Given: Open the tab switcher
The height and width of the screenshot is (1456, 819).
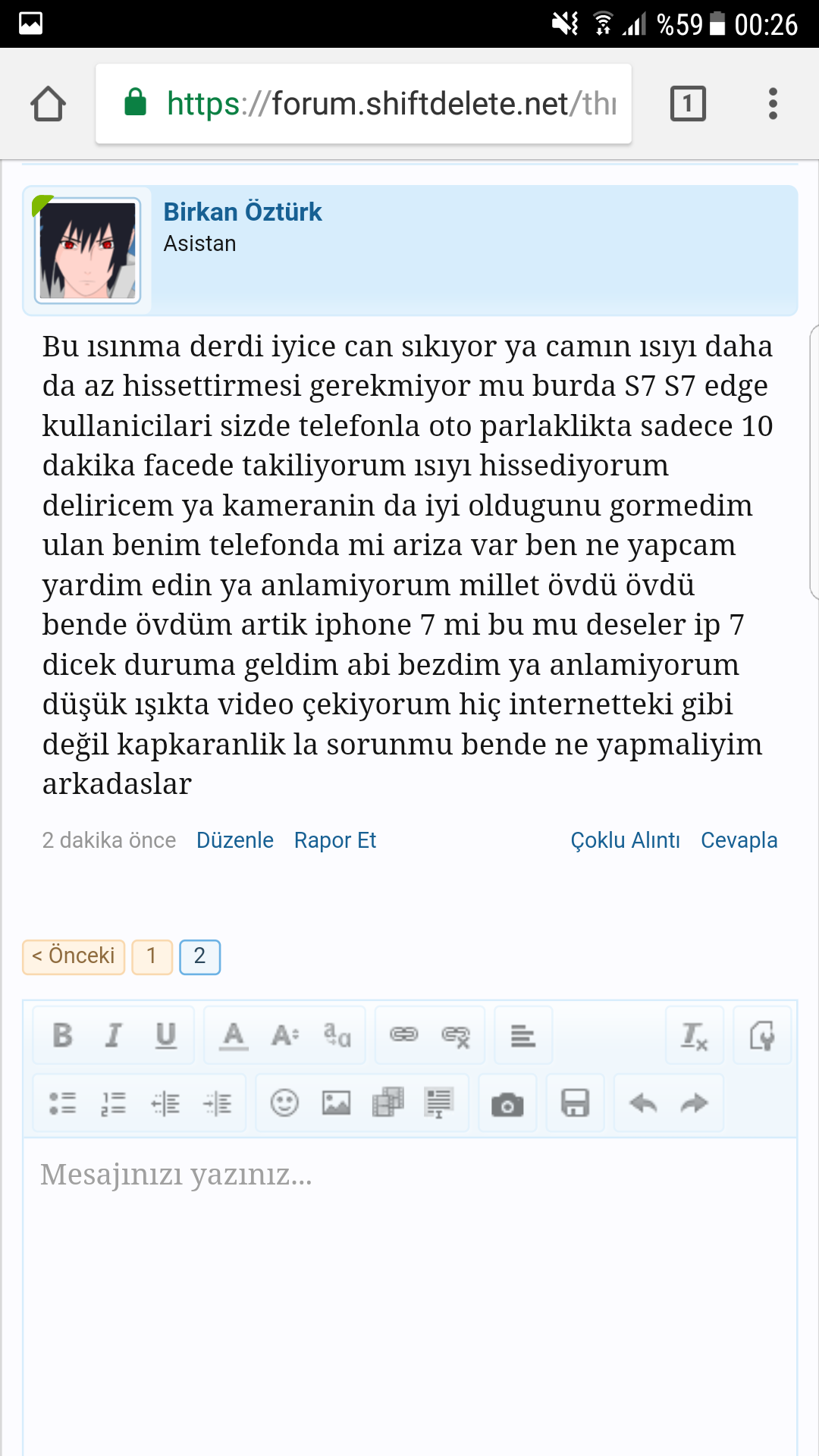Looking at the screenshot, I should pyautogui.click(x=688, y=104).
